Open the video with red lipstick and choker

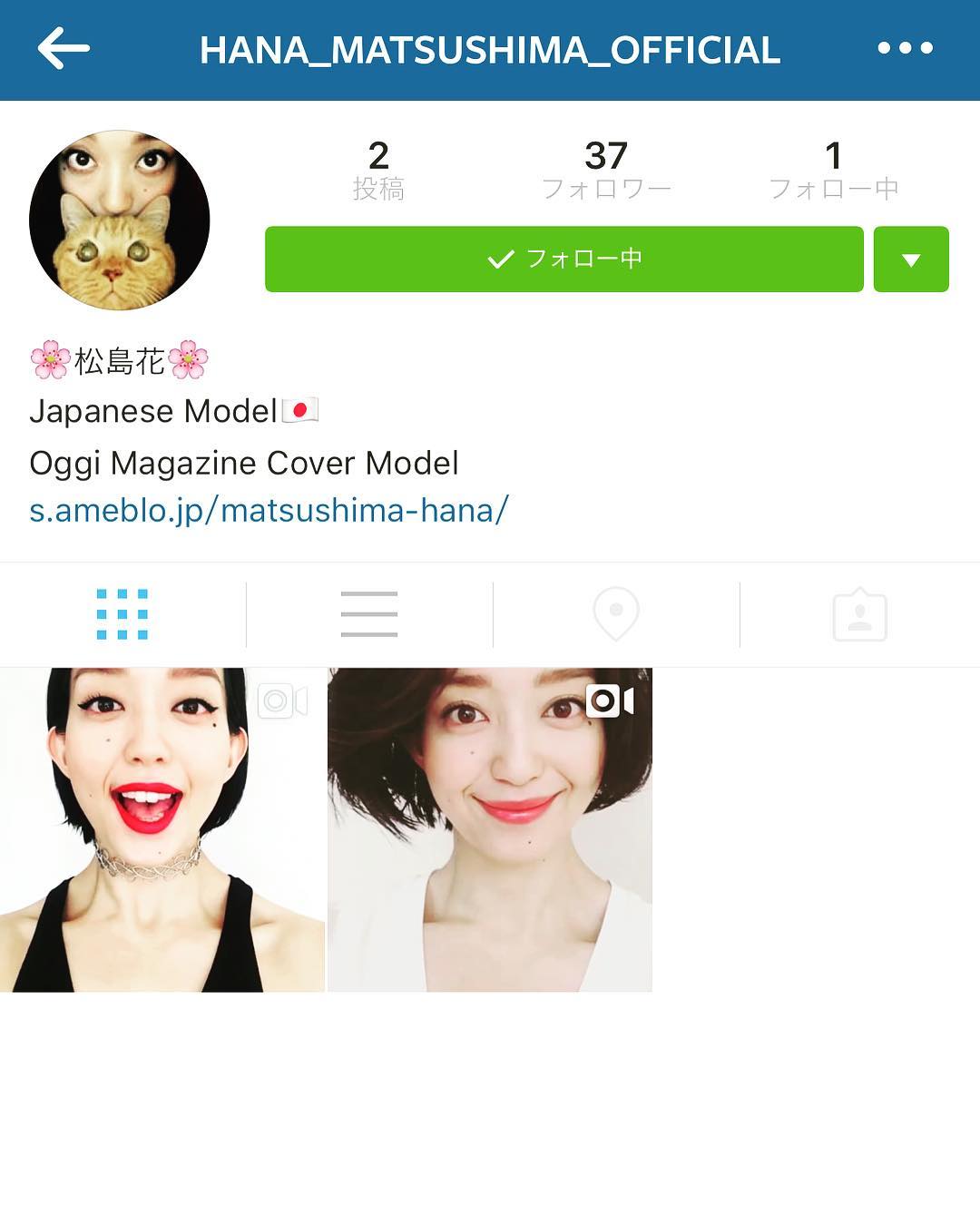point(162,829)
